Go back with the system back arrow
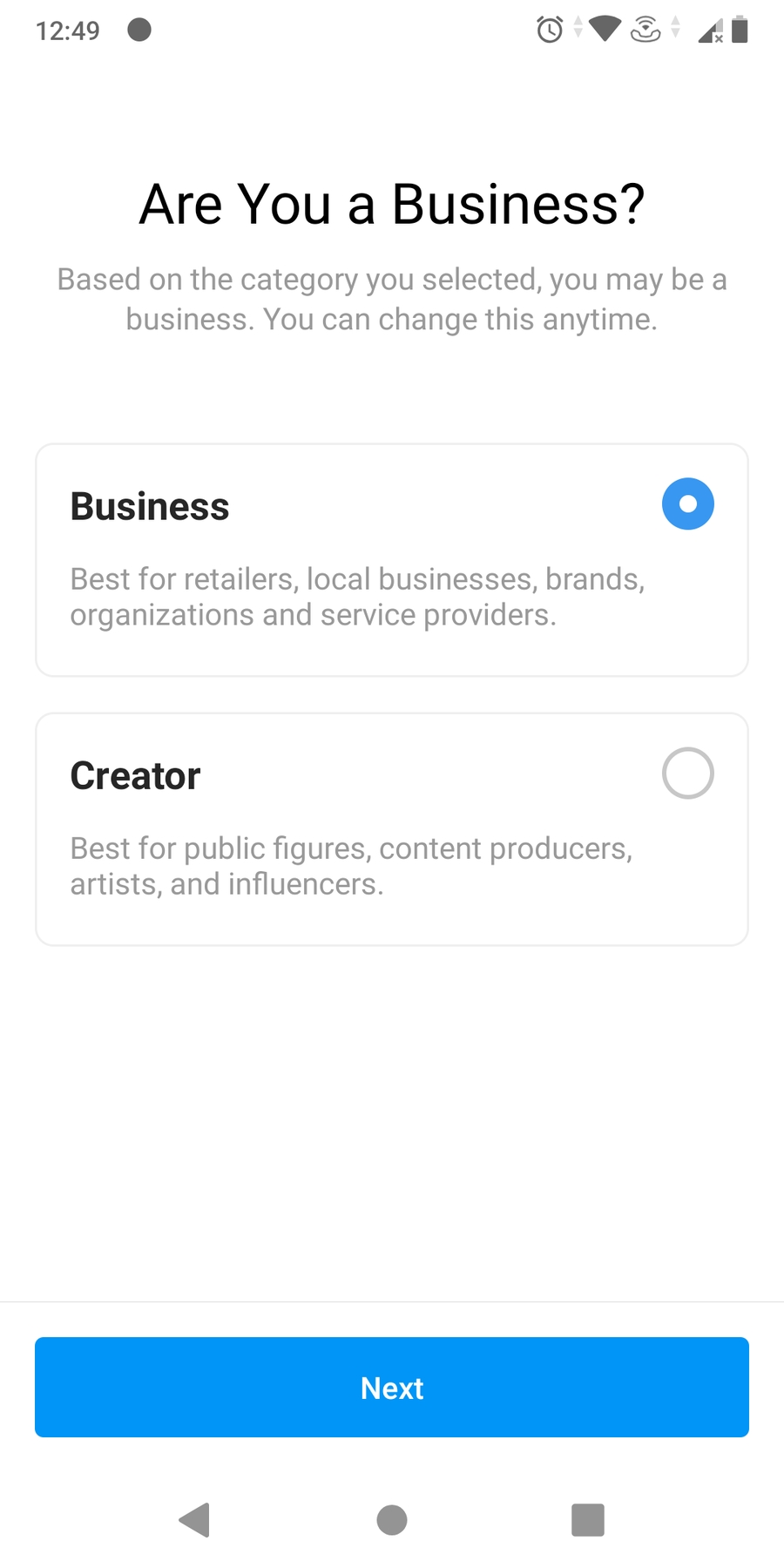This screenshot has width=784, height=1568. pos(195,1520)
